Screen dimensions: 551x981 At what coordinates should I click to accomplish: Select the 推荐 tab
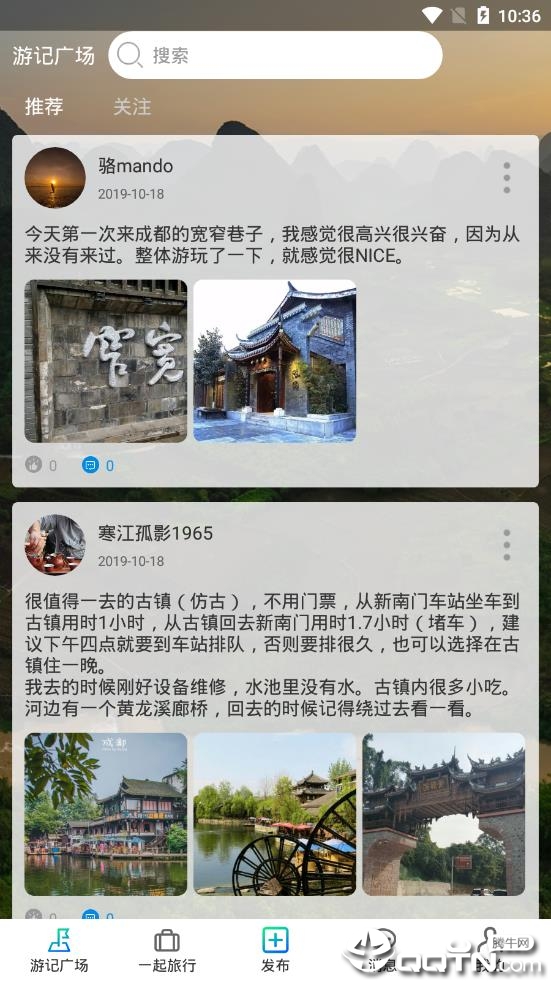(44, 106)
